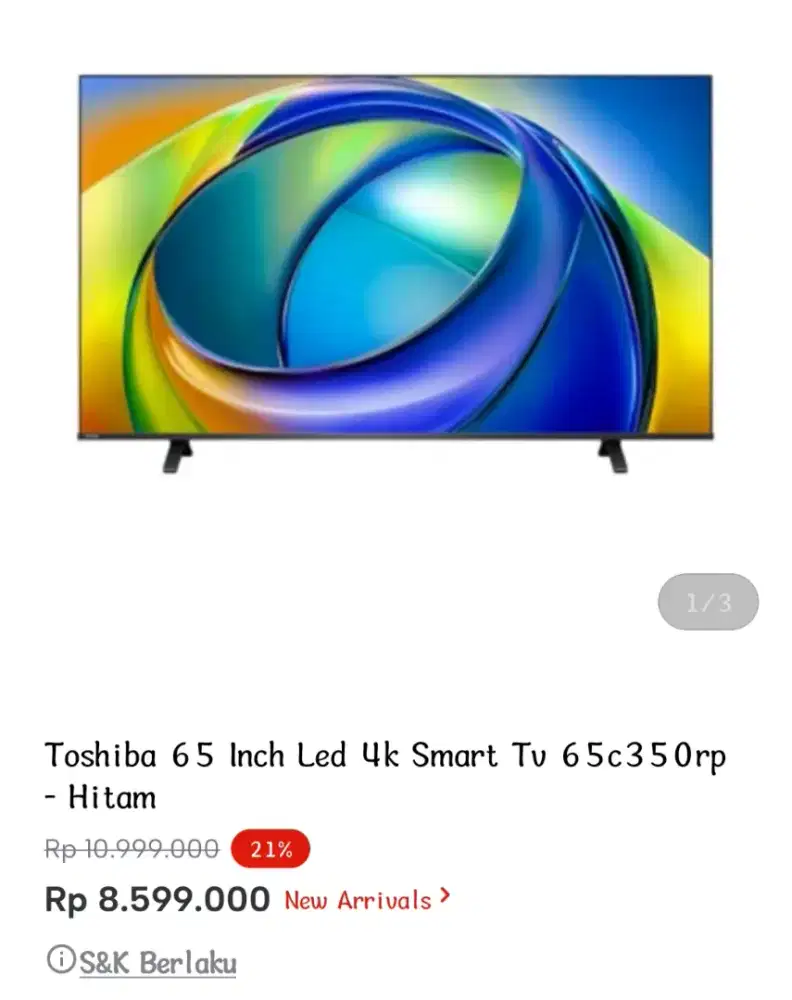Viewport: 792px width, 1000px height.
Task: Open the New Arrivals page
Action: 356,899
